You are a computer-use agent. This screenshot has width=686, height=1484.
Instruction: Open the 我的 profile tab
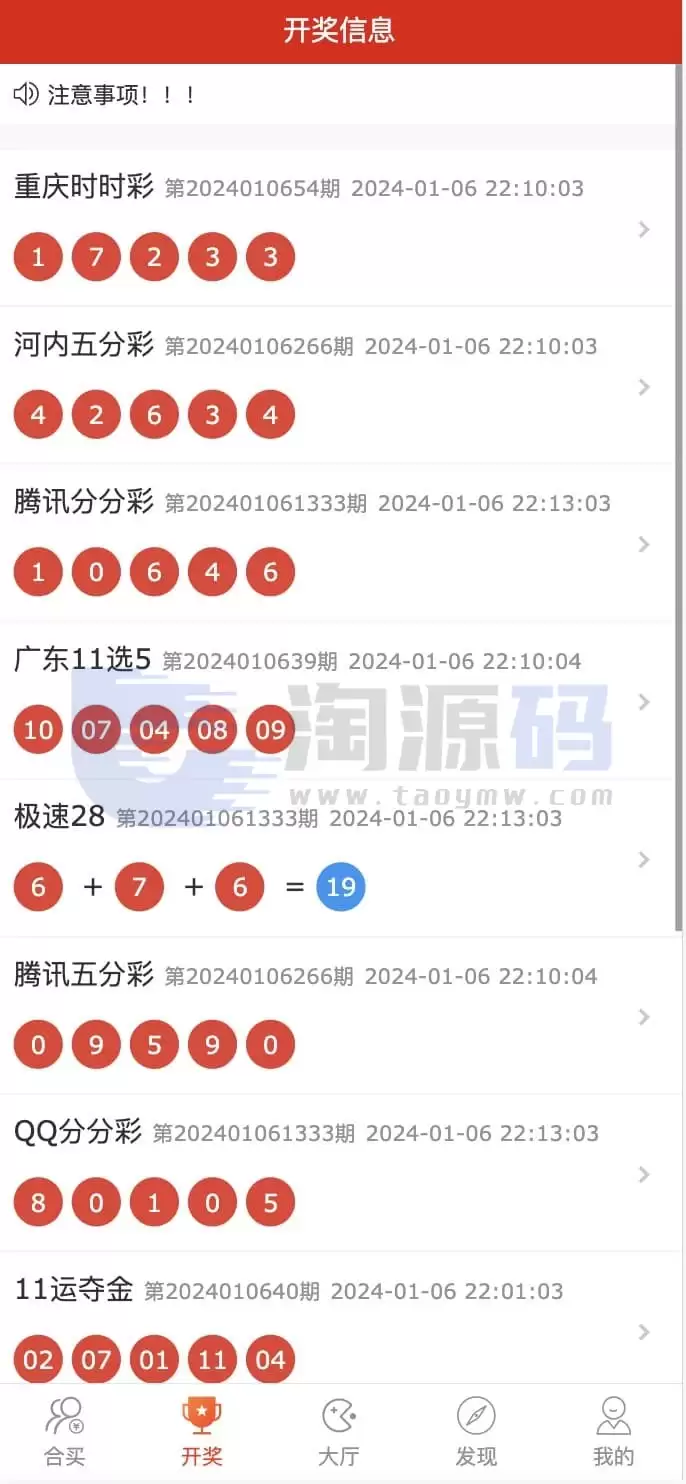click(613, 1432)
